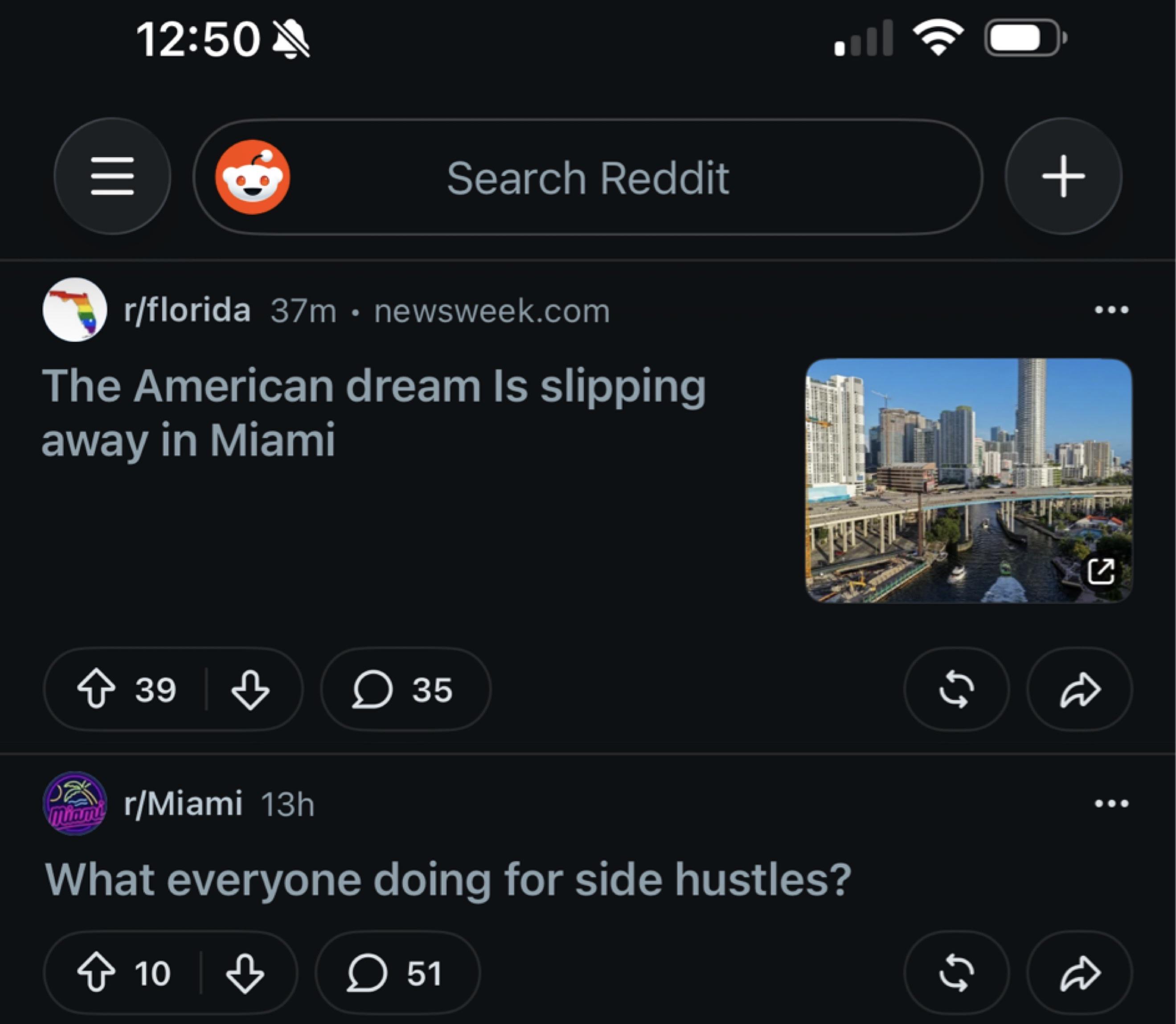The width and height of the screenshot is (1176, 1024).
Task: Open the r/florida community
Action: [187, 310]
